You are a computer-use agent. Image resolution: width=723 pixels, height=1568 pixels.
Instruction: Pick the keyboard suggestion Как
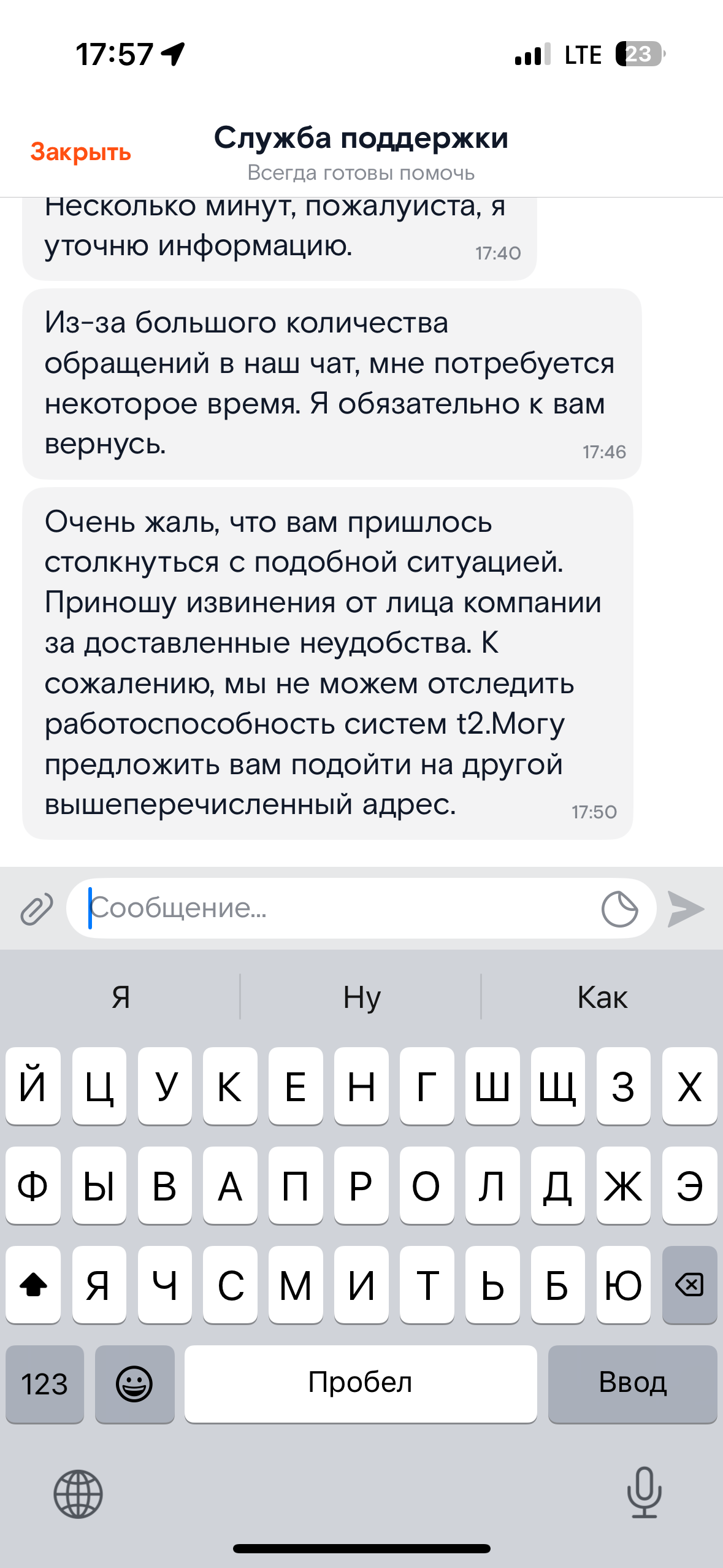602,997
